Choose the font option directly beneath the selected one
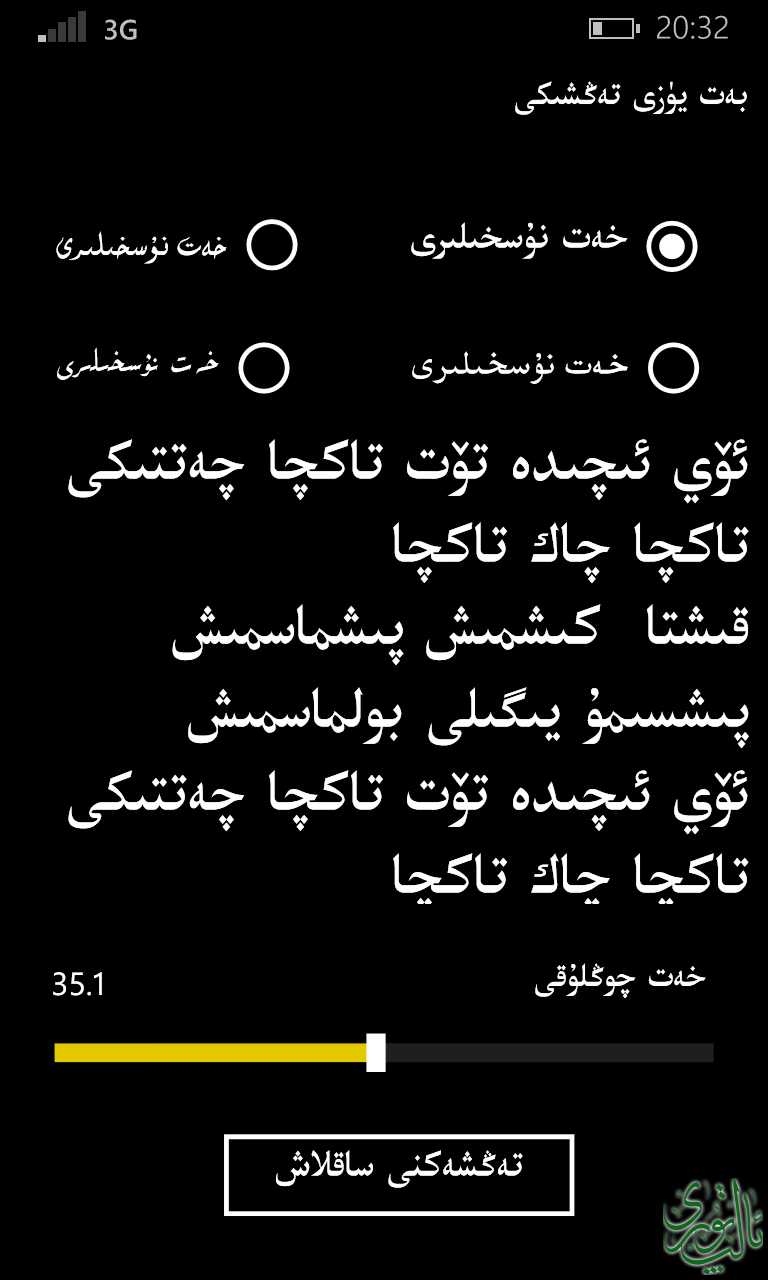The width and height of the screenshot is (768, 1280). [x=673, y=368]
